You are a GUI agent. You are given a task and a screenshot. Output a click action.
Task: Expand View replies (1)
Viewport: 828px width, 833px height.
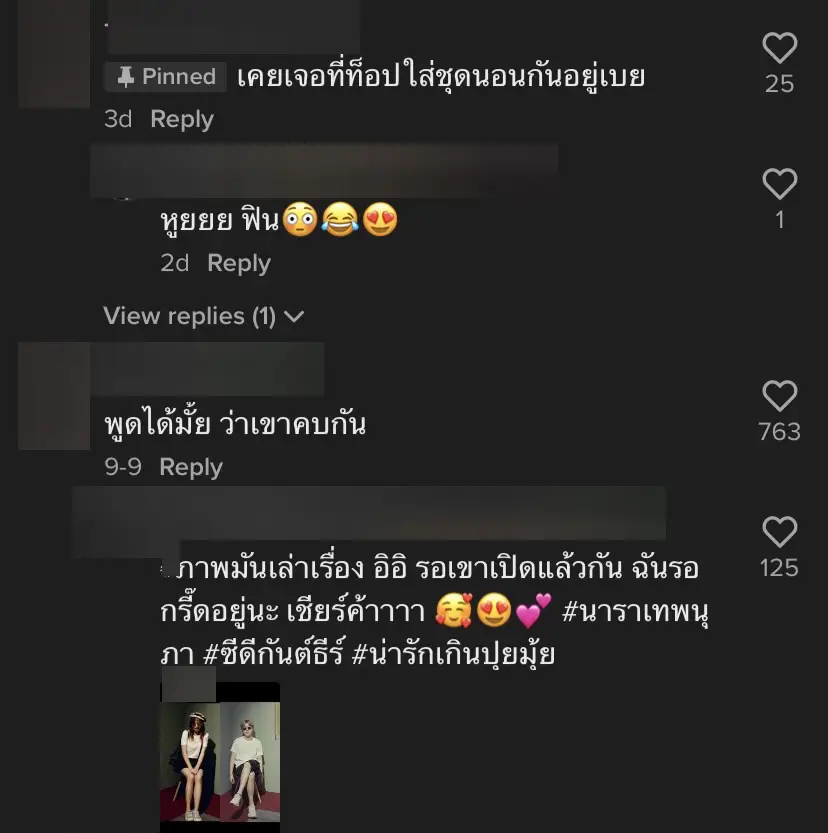coord(203,316)
